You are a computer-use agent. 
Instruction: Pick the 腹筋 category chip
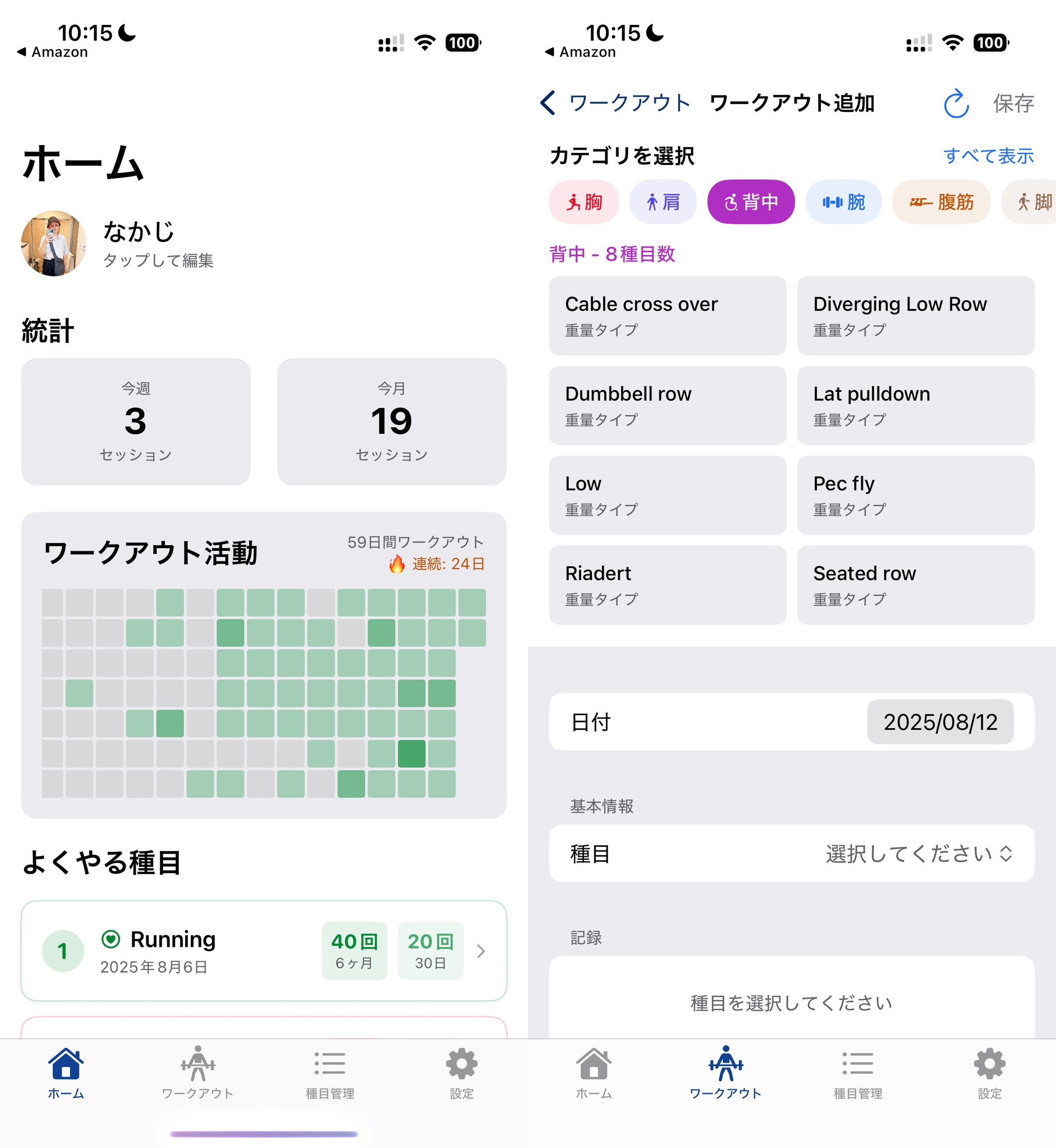pos(941,202)
